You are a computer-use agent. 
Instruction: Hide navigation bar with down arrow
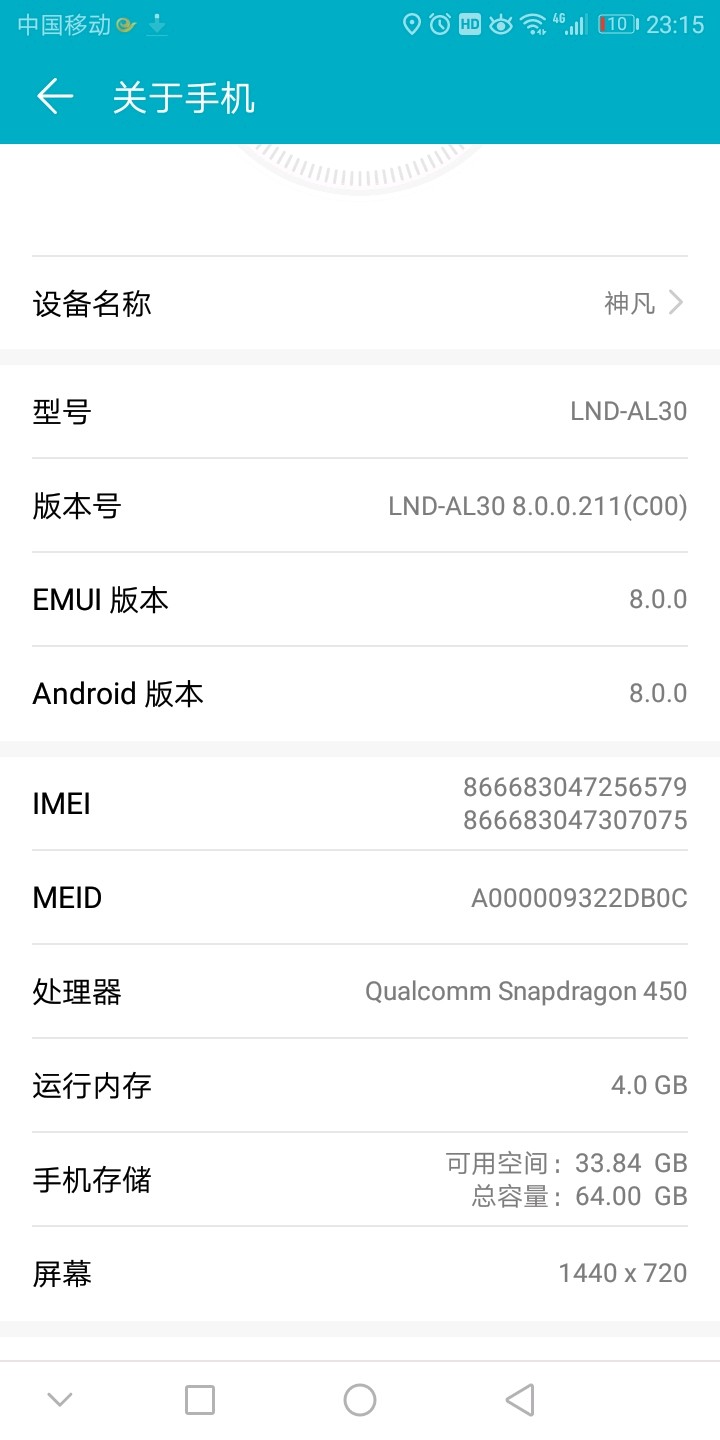60,1400
